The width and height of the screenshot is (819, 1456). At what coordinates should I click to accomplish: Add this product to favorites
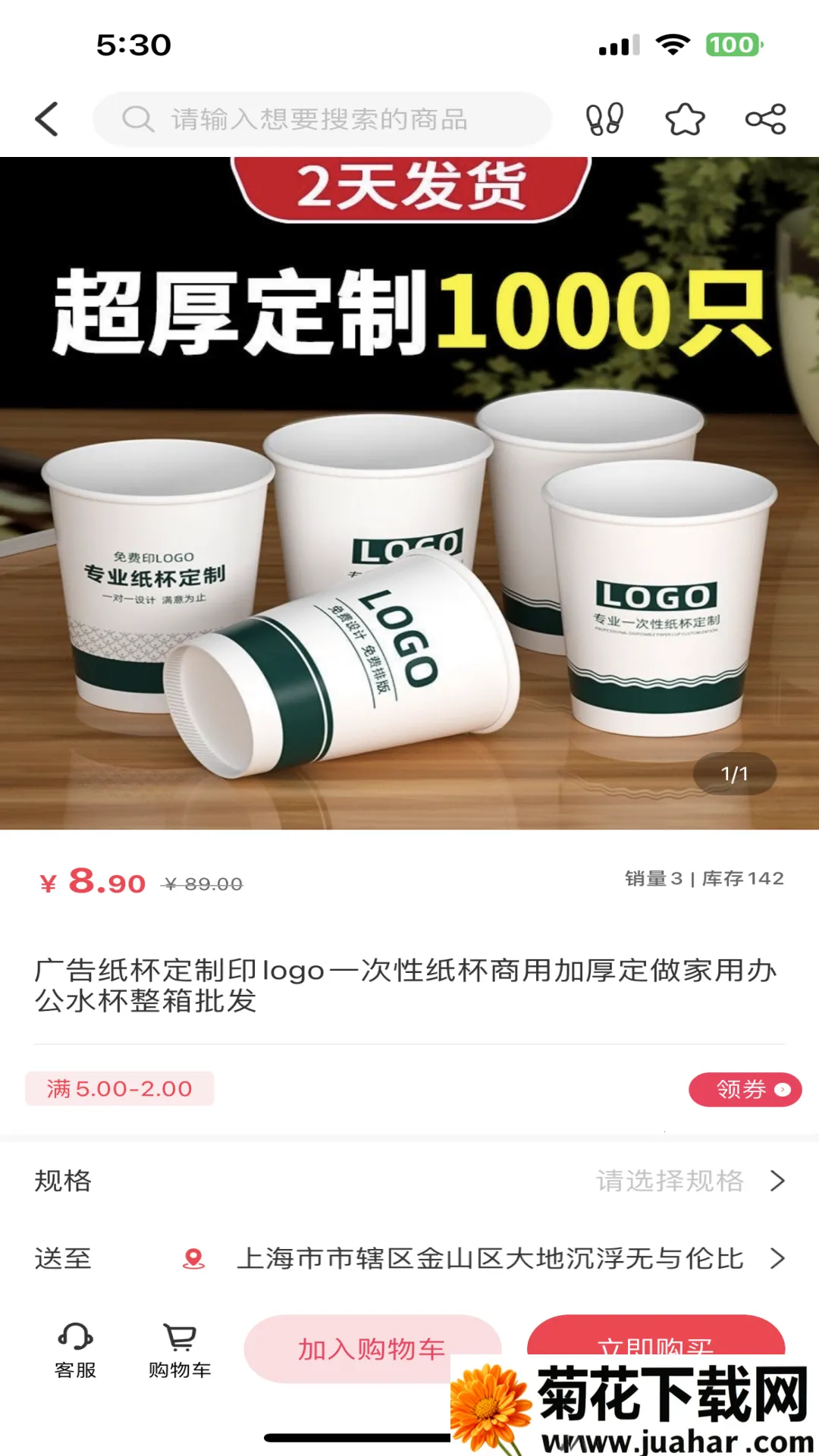tap(685, 119)
